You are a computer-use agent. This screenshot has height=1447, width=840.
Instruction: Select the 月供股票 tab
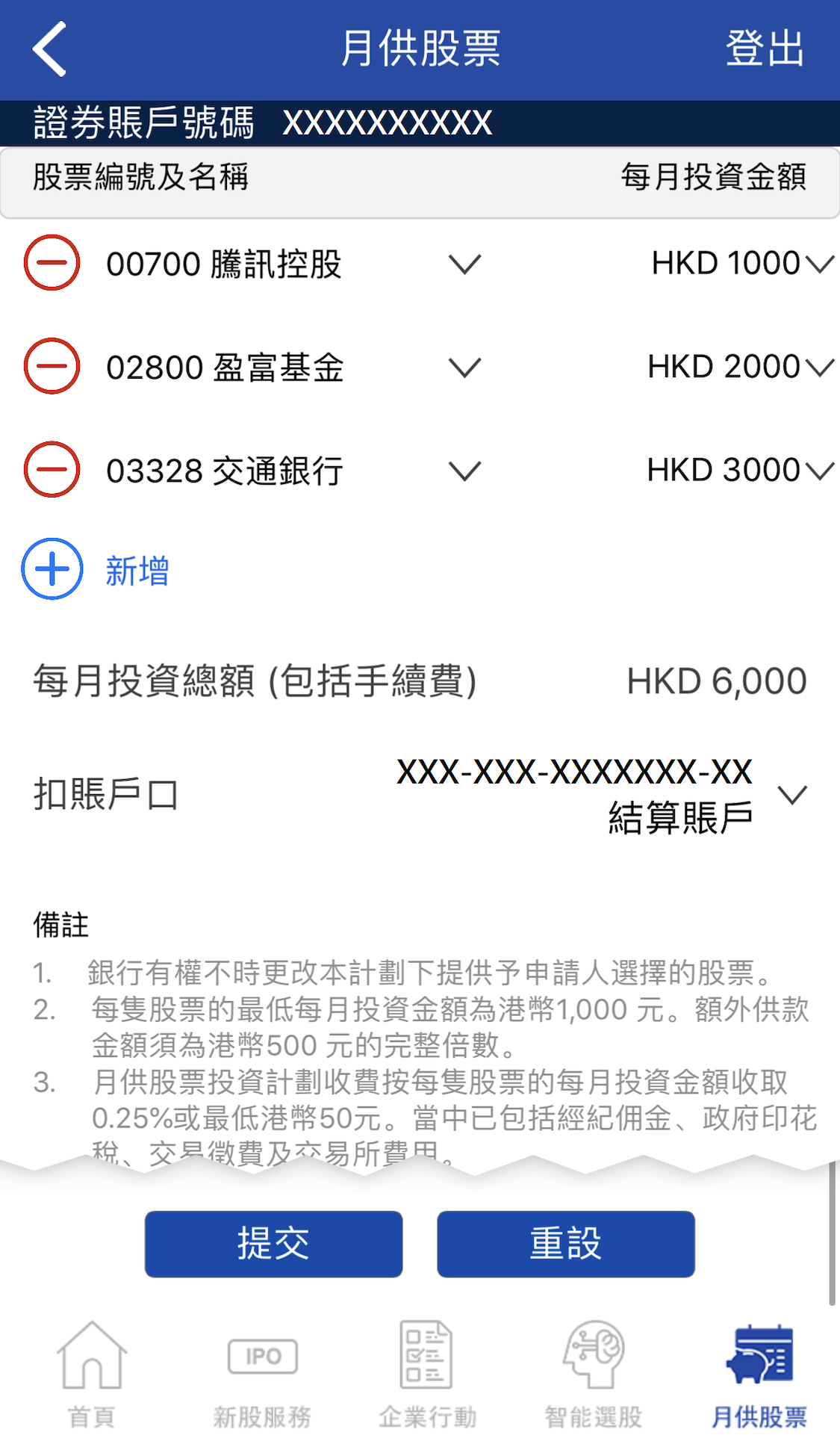(x=759, y=1375)
